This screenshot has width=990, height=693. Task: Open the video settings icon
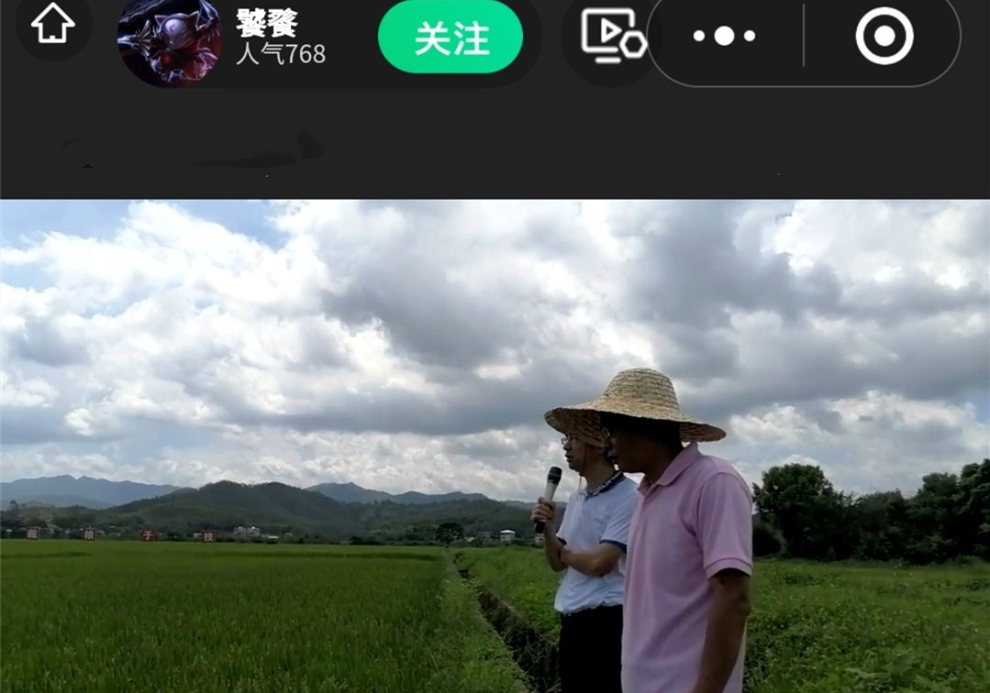pos(612,36)
